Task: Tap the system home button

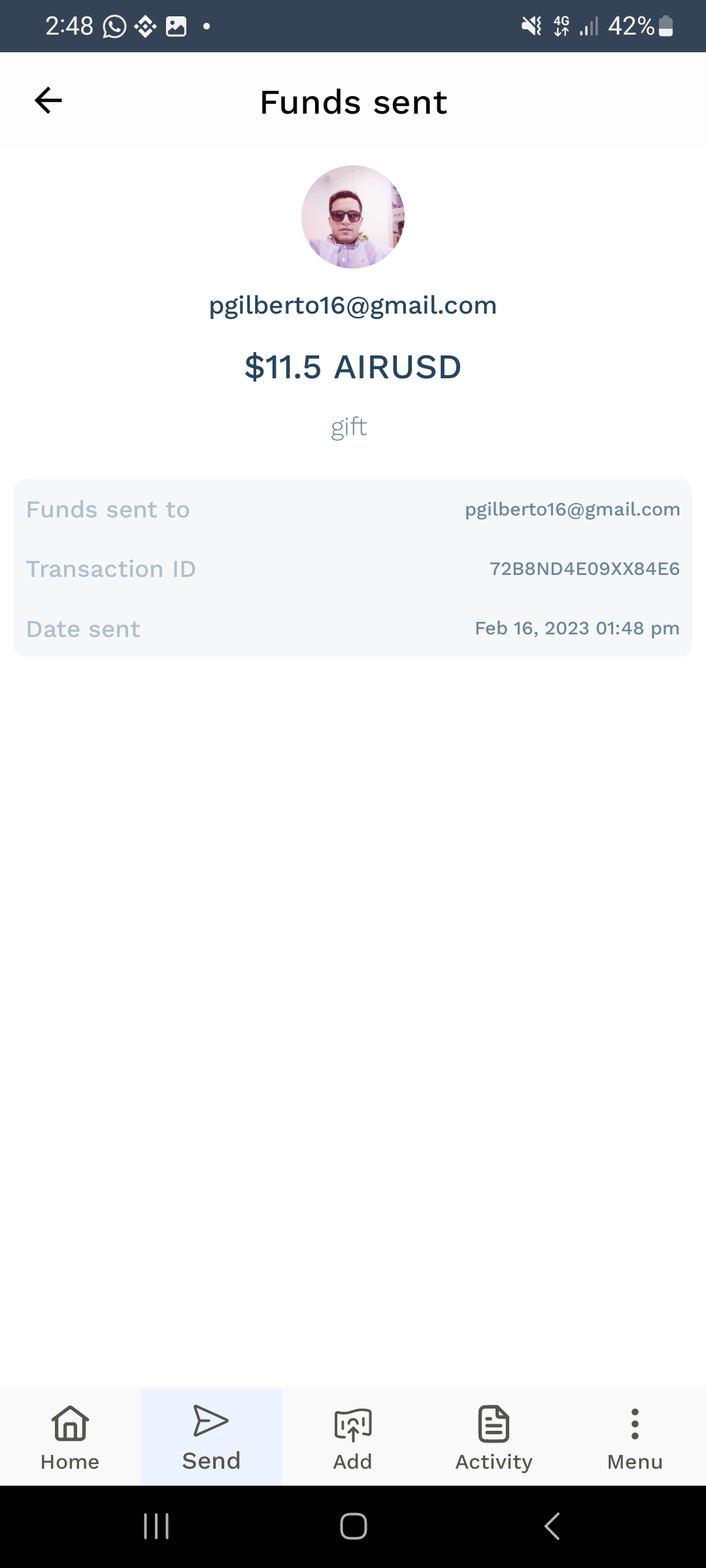Action: (353, 1526)
